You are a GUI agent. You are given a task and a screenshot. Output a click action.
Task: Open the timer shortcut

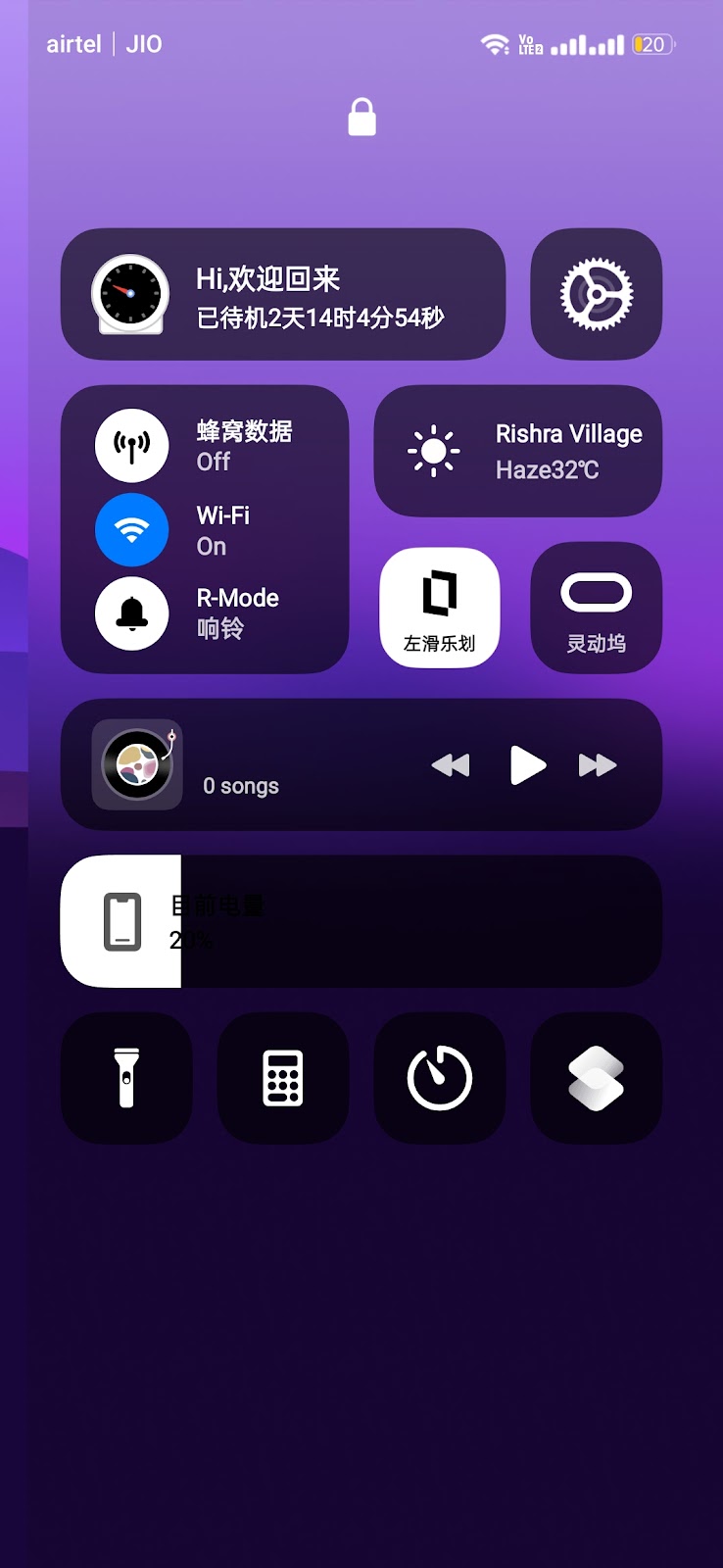pos(439,1078)
